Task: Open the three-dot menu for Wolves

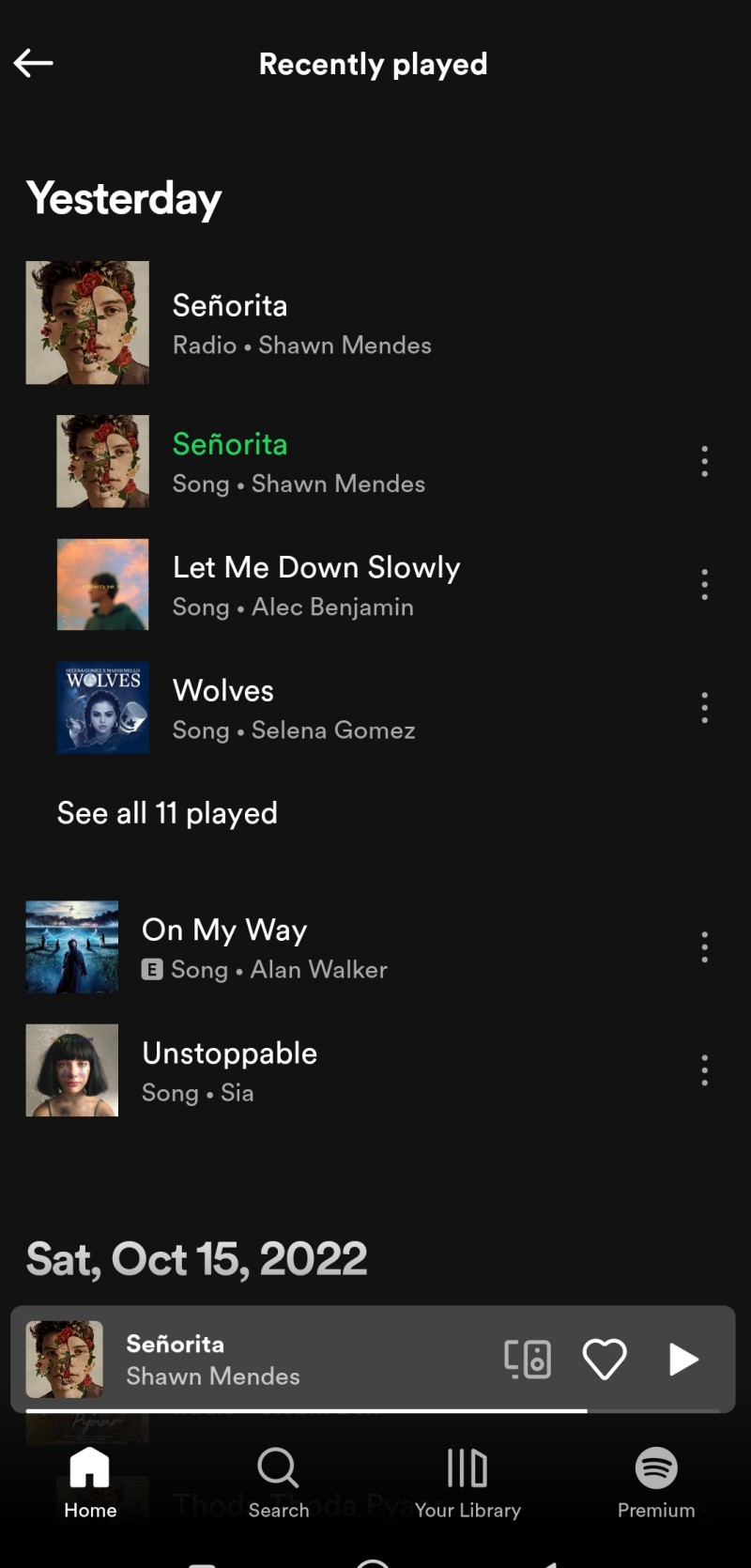Action: (704, 708)
